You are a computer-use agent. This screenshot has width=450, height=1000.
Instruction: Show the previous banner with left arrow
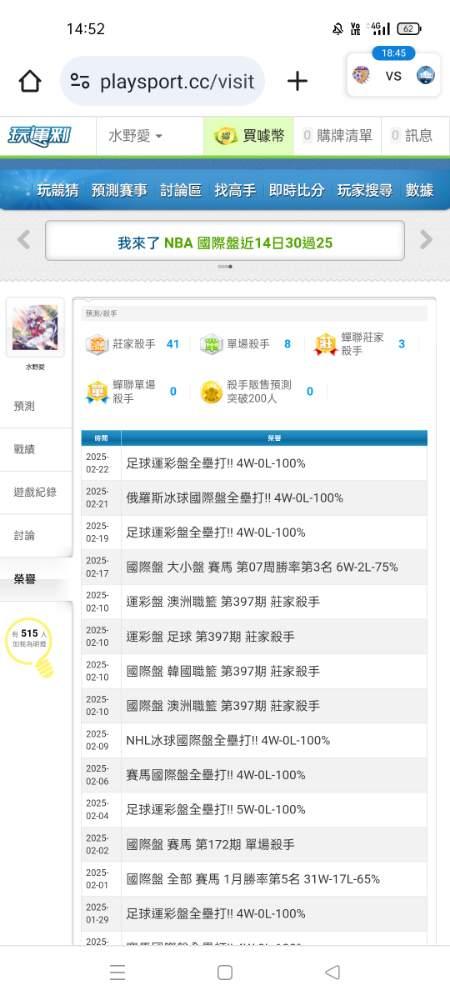pos(24,240)
